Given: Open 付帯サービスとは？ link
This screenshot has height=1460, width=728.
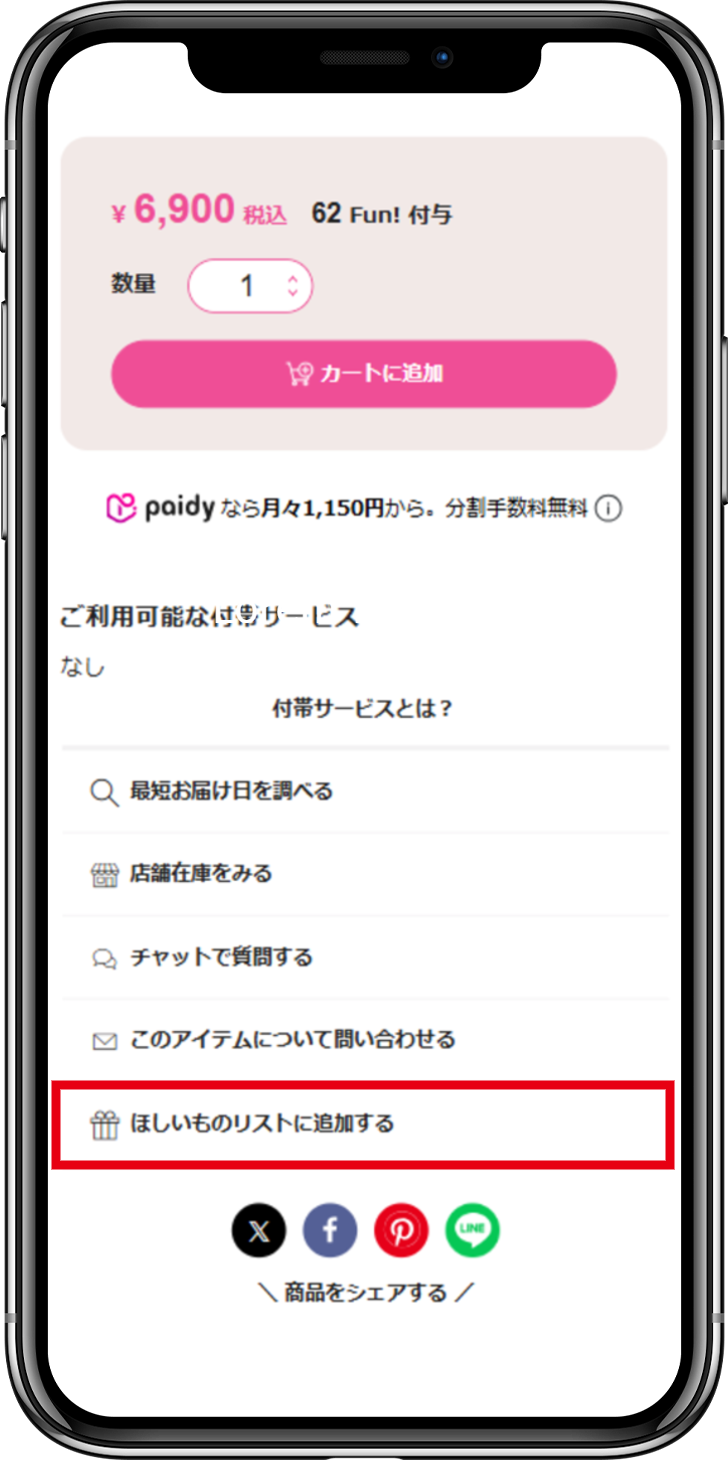Looking at the screenshot, I should [363, 709].
